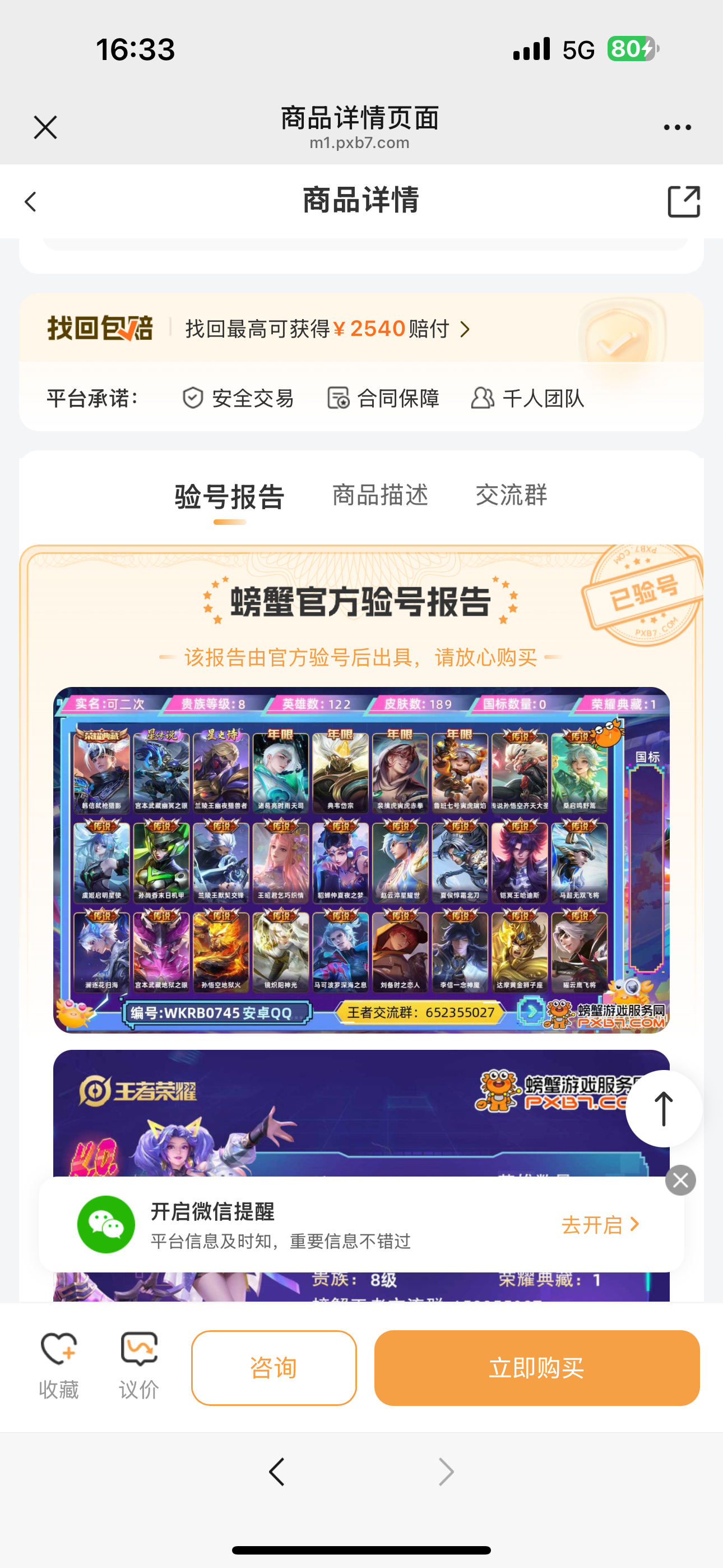Share this product via the share icon
Image resolution: width=723 pixels, height=1568 pixels.
point(684,201)
